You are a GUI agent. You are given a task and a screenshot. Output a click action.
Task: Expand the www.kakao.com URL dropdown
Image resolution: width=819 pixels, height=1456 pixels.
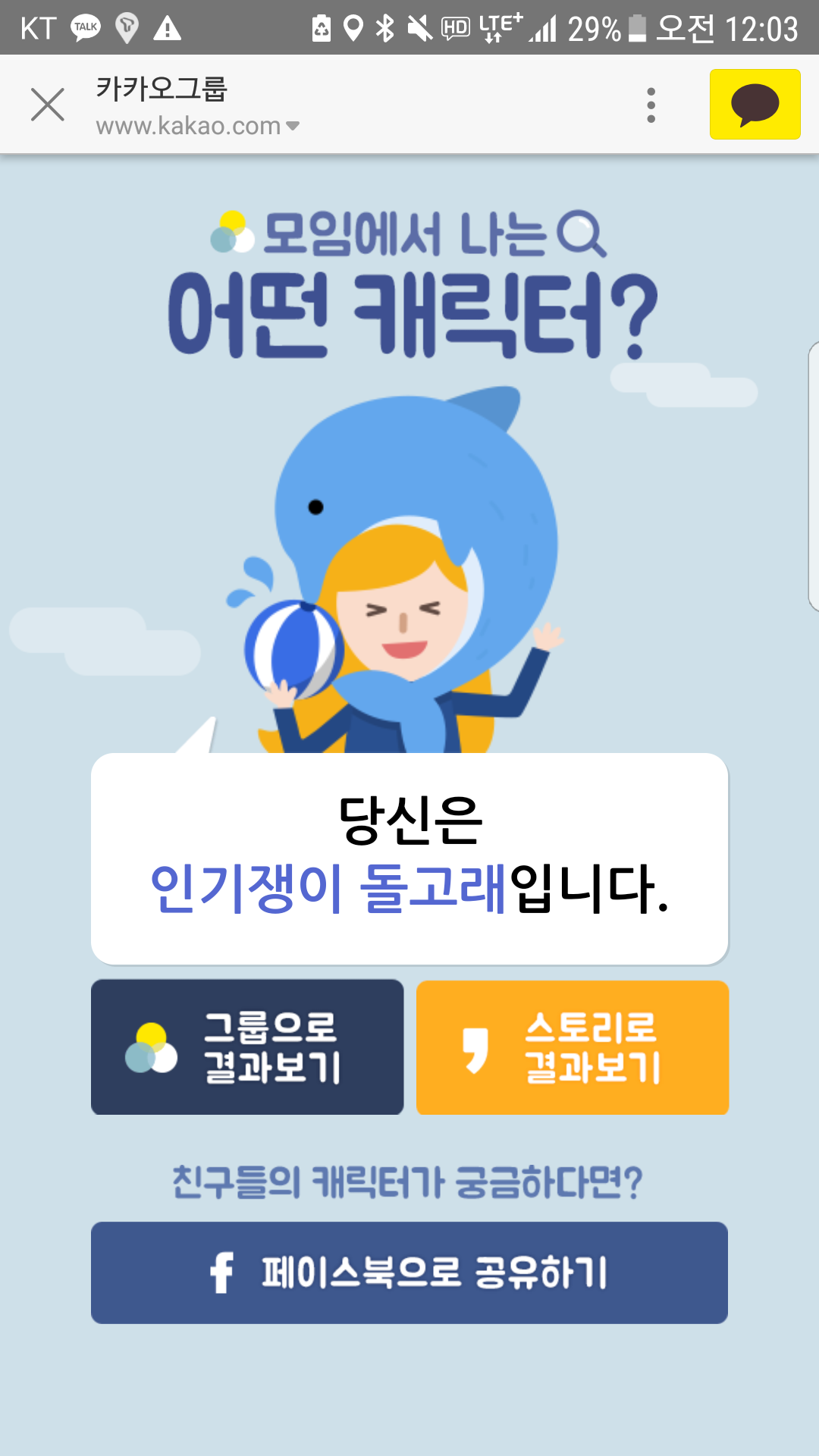(x=293, y=126)
